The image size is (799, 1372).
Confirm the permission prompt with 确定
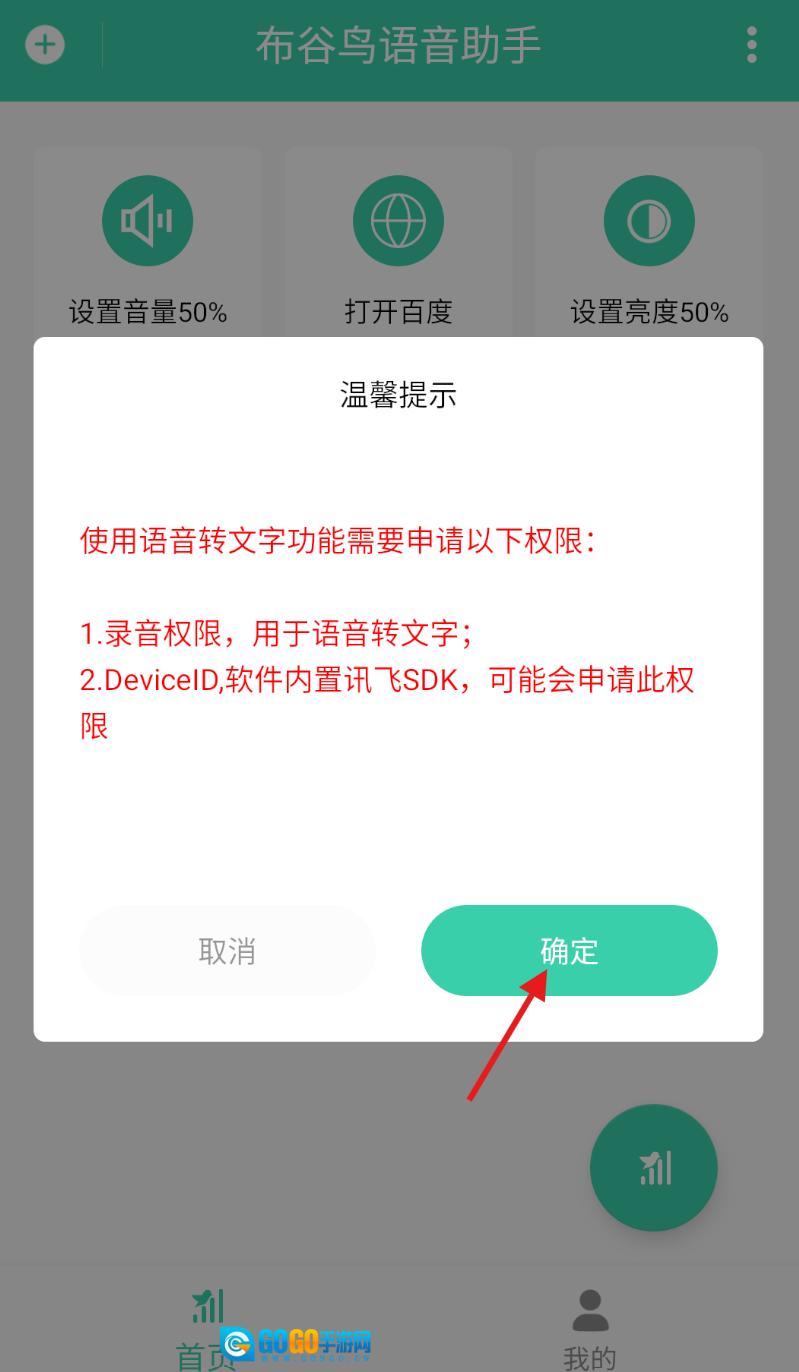click(569, 950)
